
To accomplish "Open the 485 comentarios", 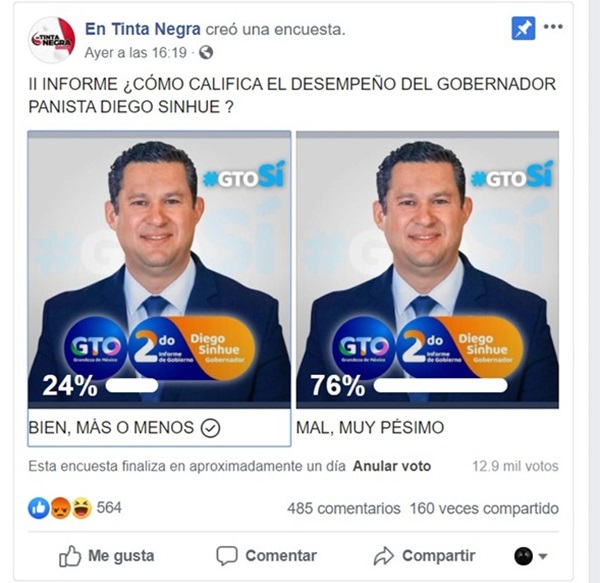I will 342,508.
